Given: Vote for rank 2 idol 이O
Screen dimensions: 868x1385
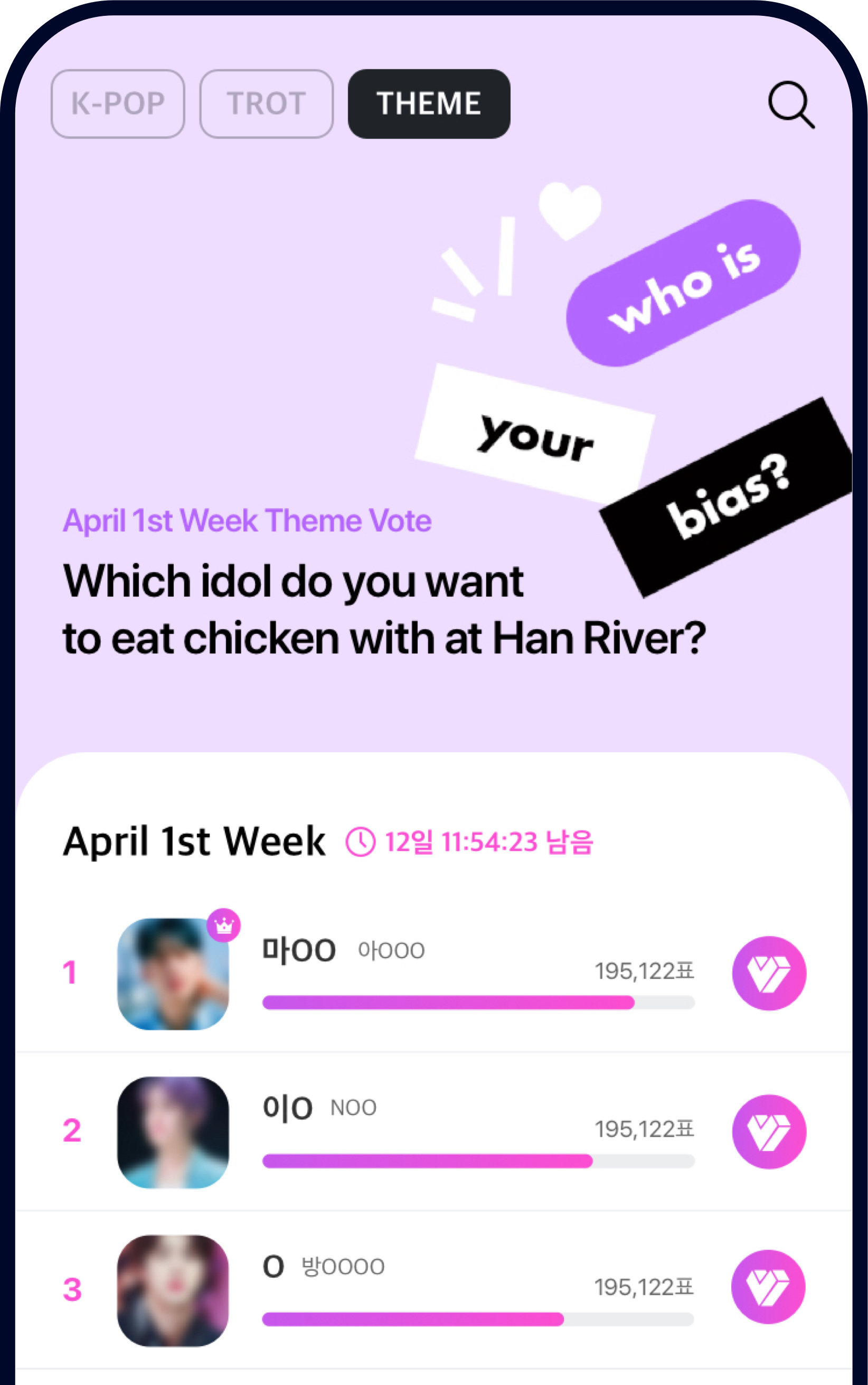Looking at the screenshot, I should coord(769,1132).
